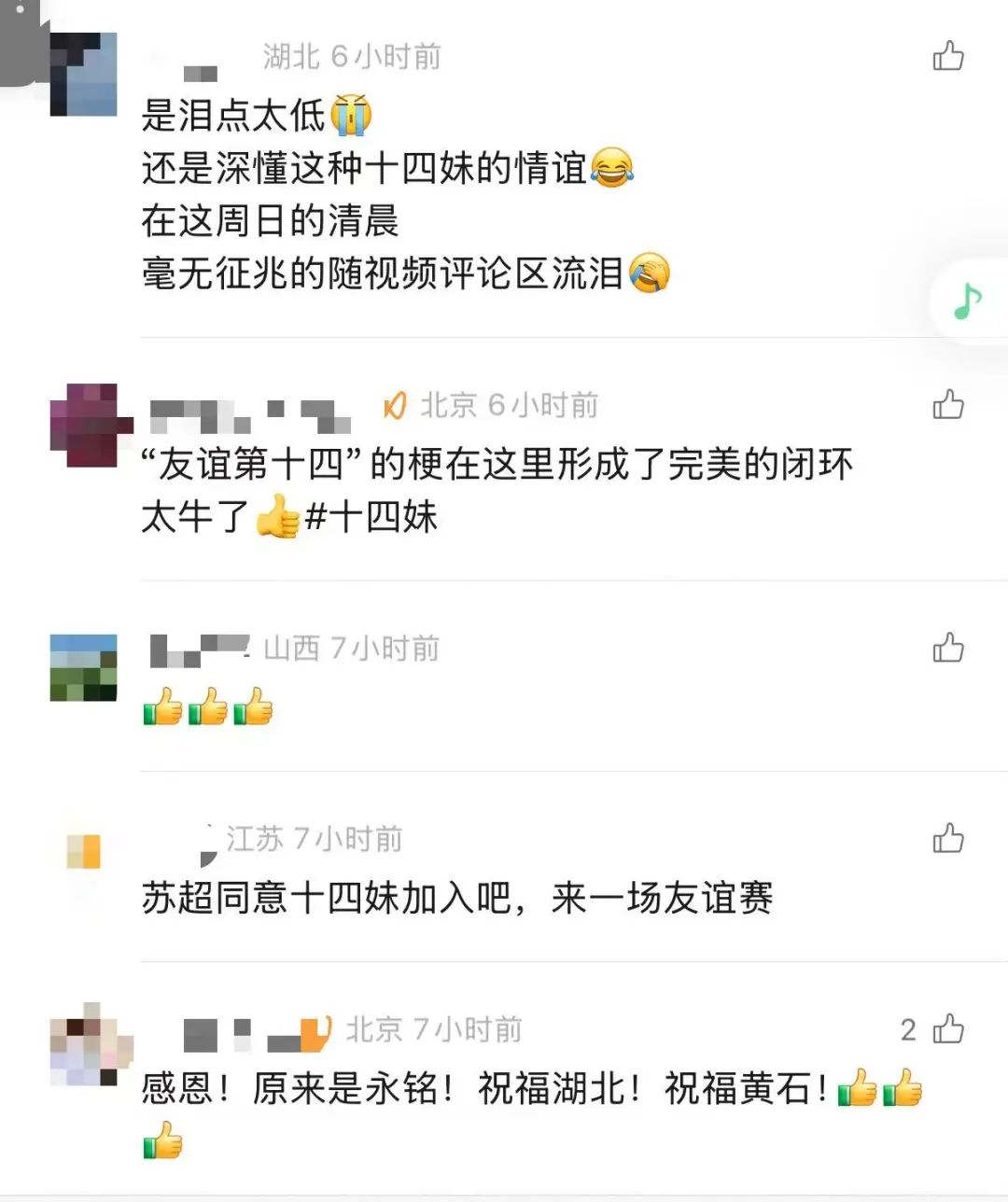Open avatar of the Shanxi commenter

(x=83, y=667)
